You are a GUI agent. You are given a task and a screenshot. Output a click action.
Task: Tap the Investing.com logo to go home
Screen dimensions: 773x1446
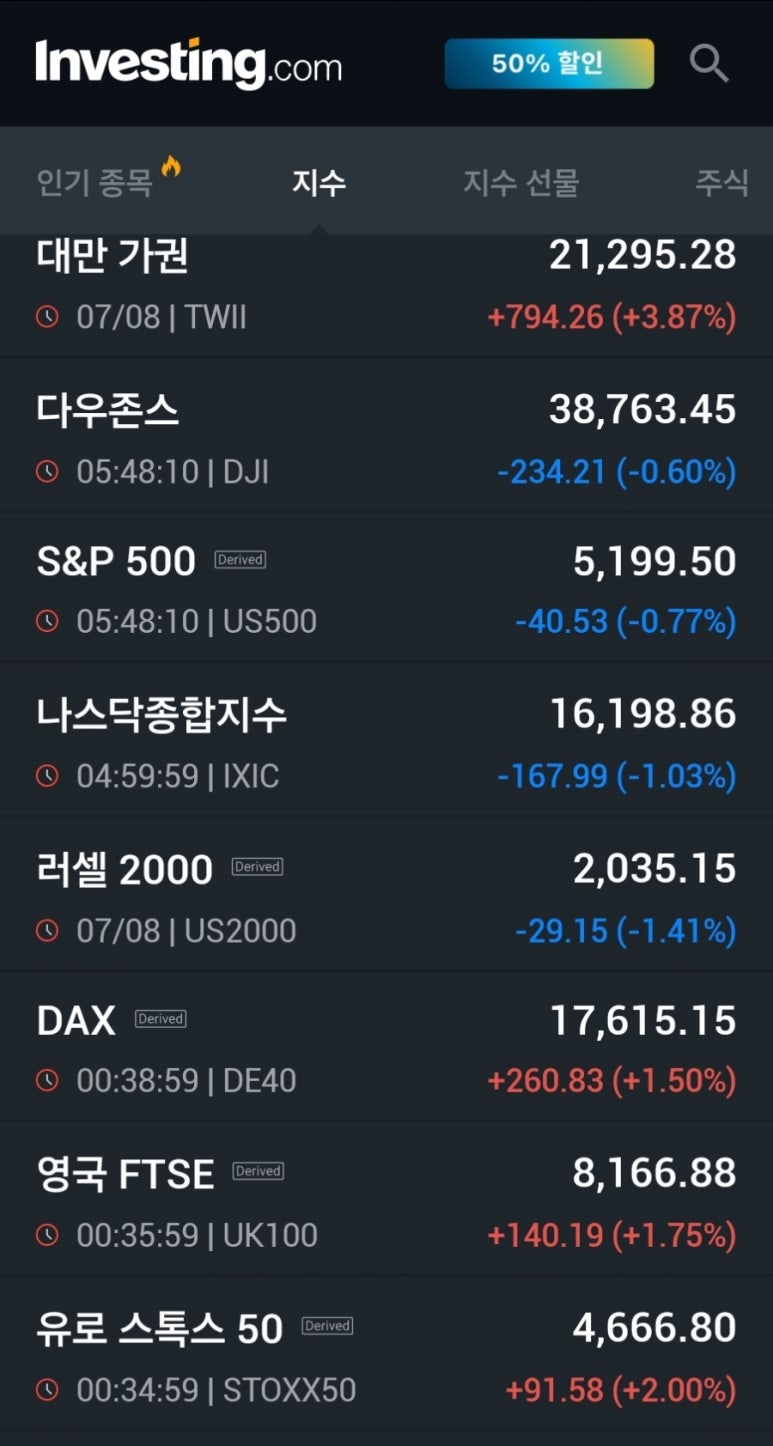point(188,64)
